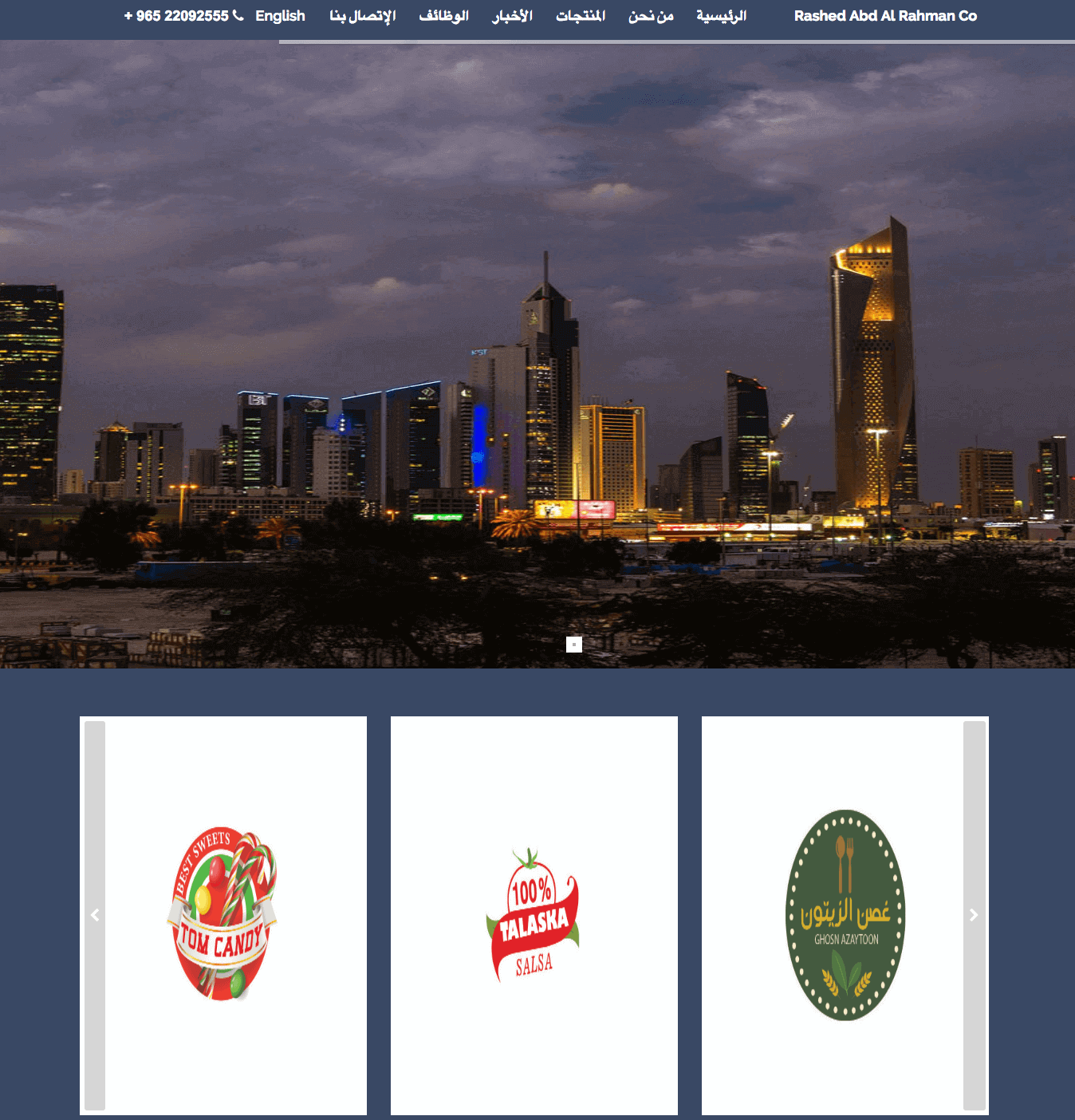Open the من نحن about page
Viewport: 1075px width, 1120px height.
pos(651,16)
